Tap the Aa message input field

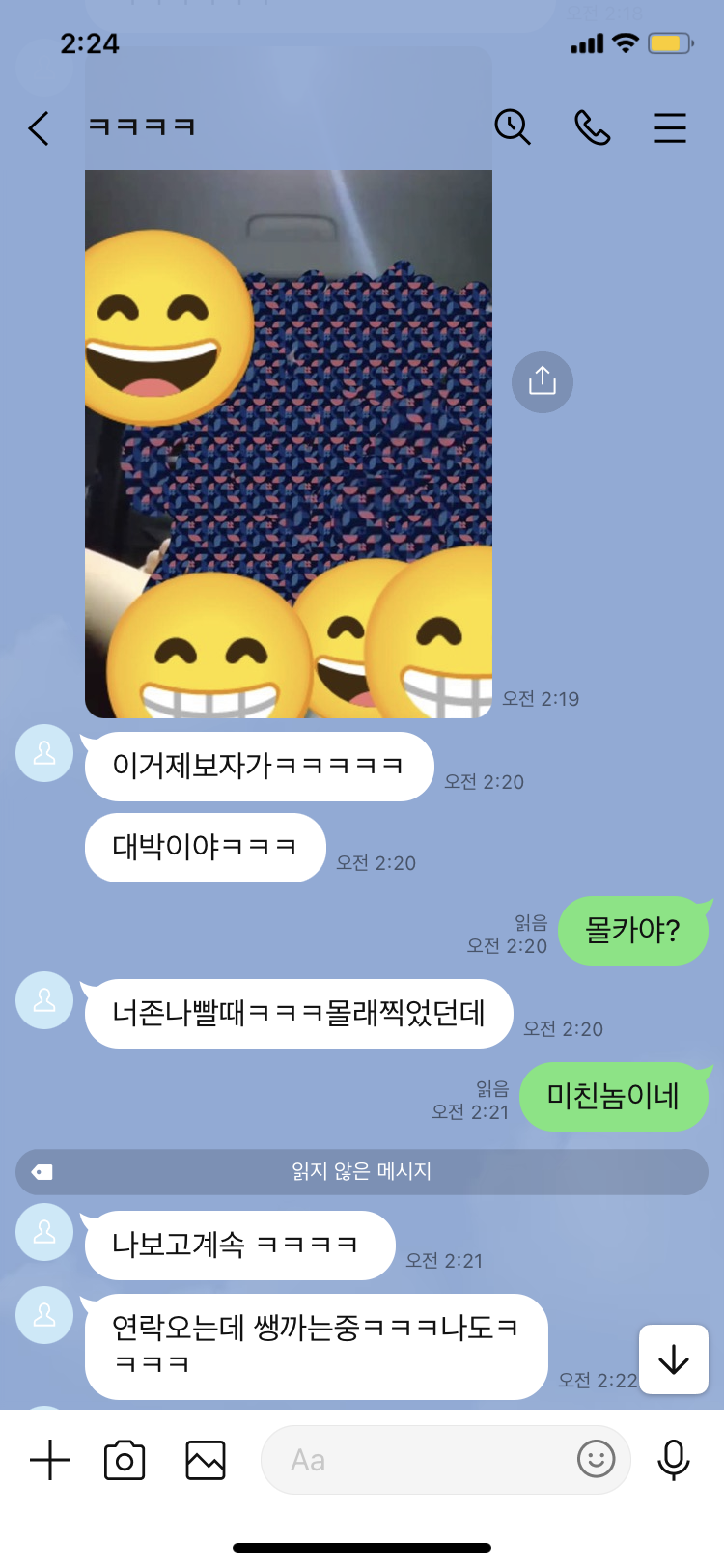coord(415,1460)
